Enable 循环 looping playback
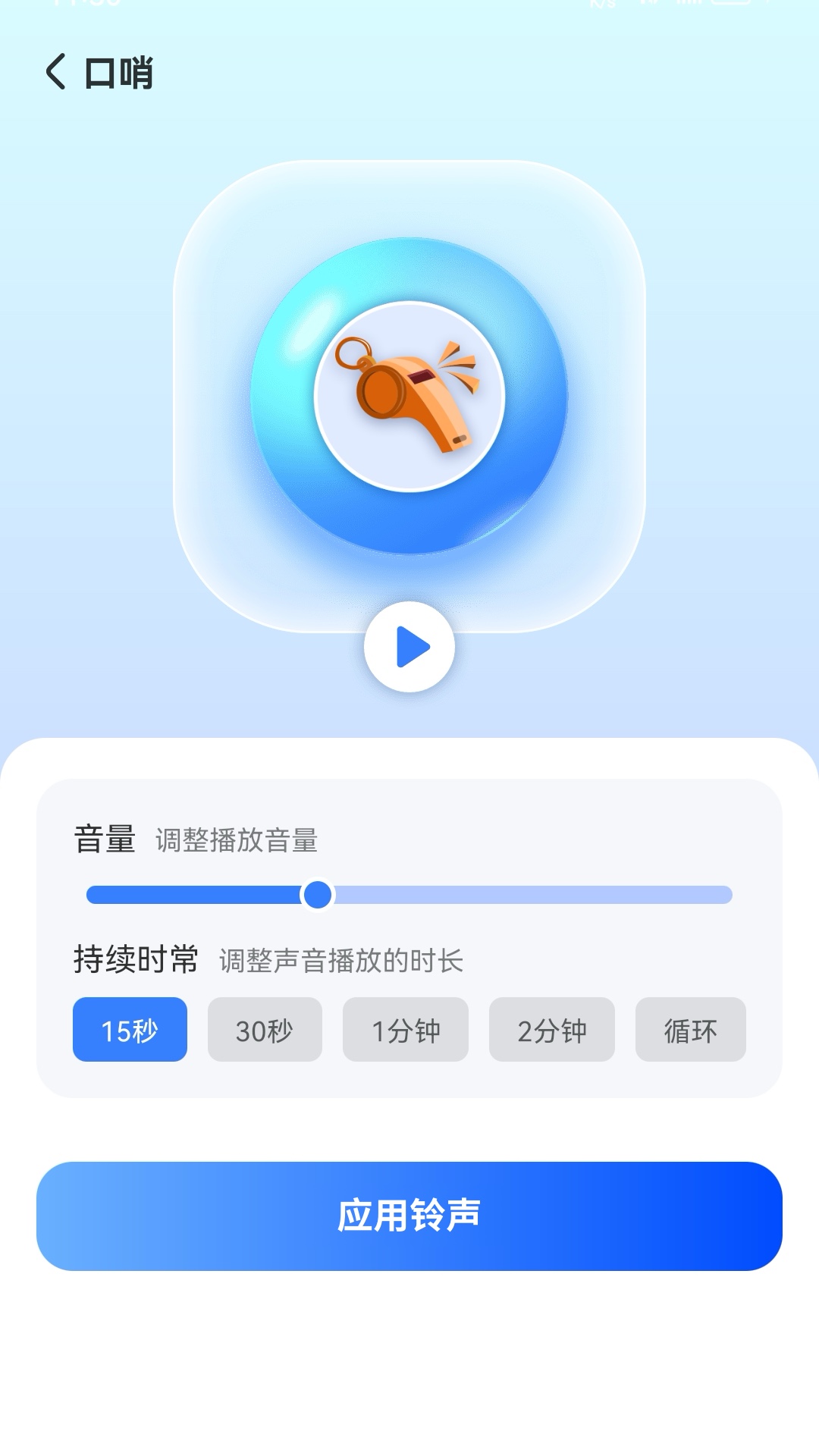 point(691,1030)
